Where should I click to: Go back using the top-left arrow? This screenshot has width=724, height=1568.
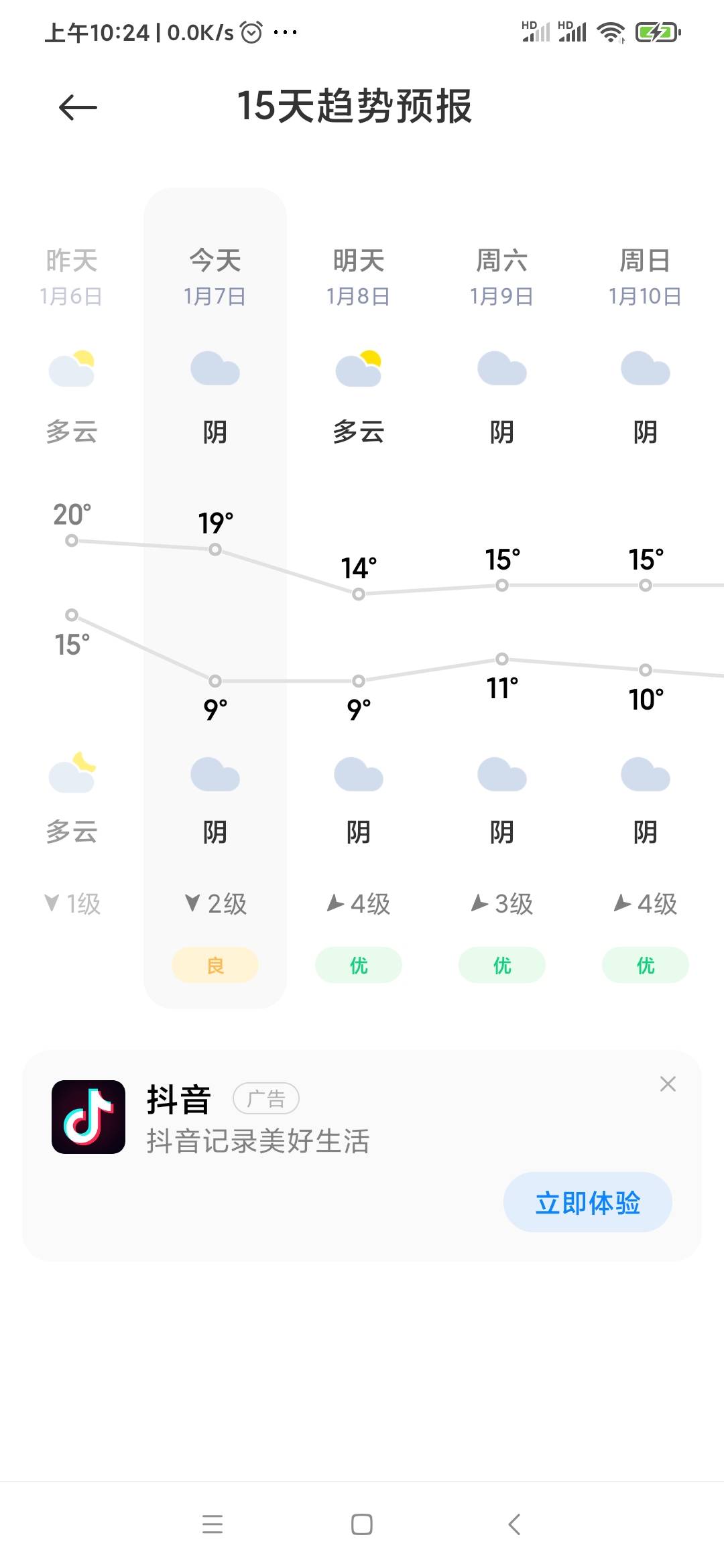78,107
